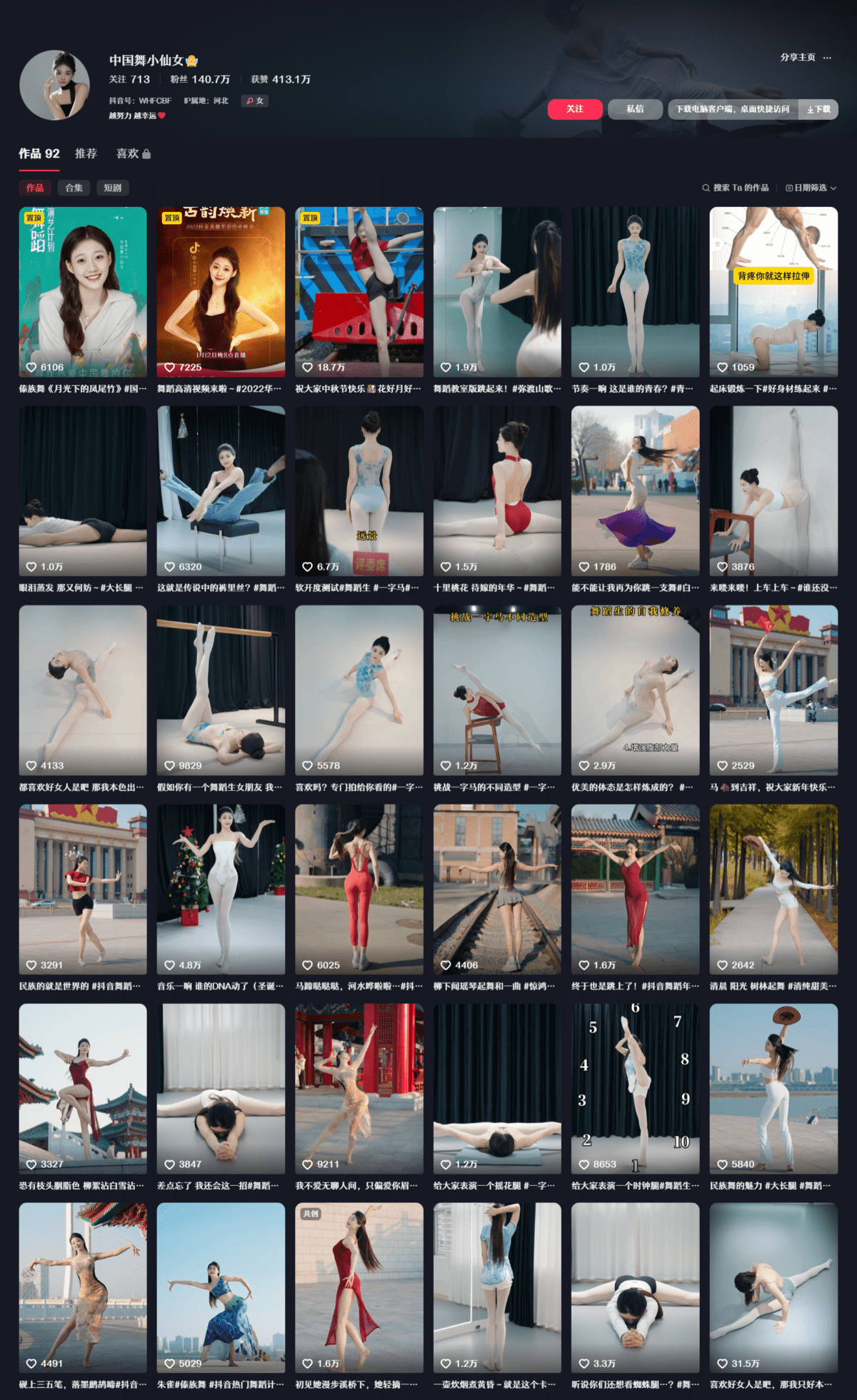Play the 起床锻炼一下 stretching video
Viewport: 857px width, 1400px height.
(773, 291)
